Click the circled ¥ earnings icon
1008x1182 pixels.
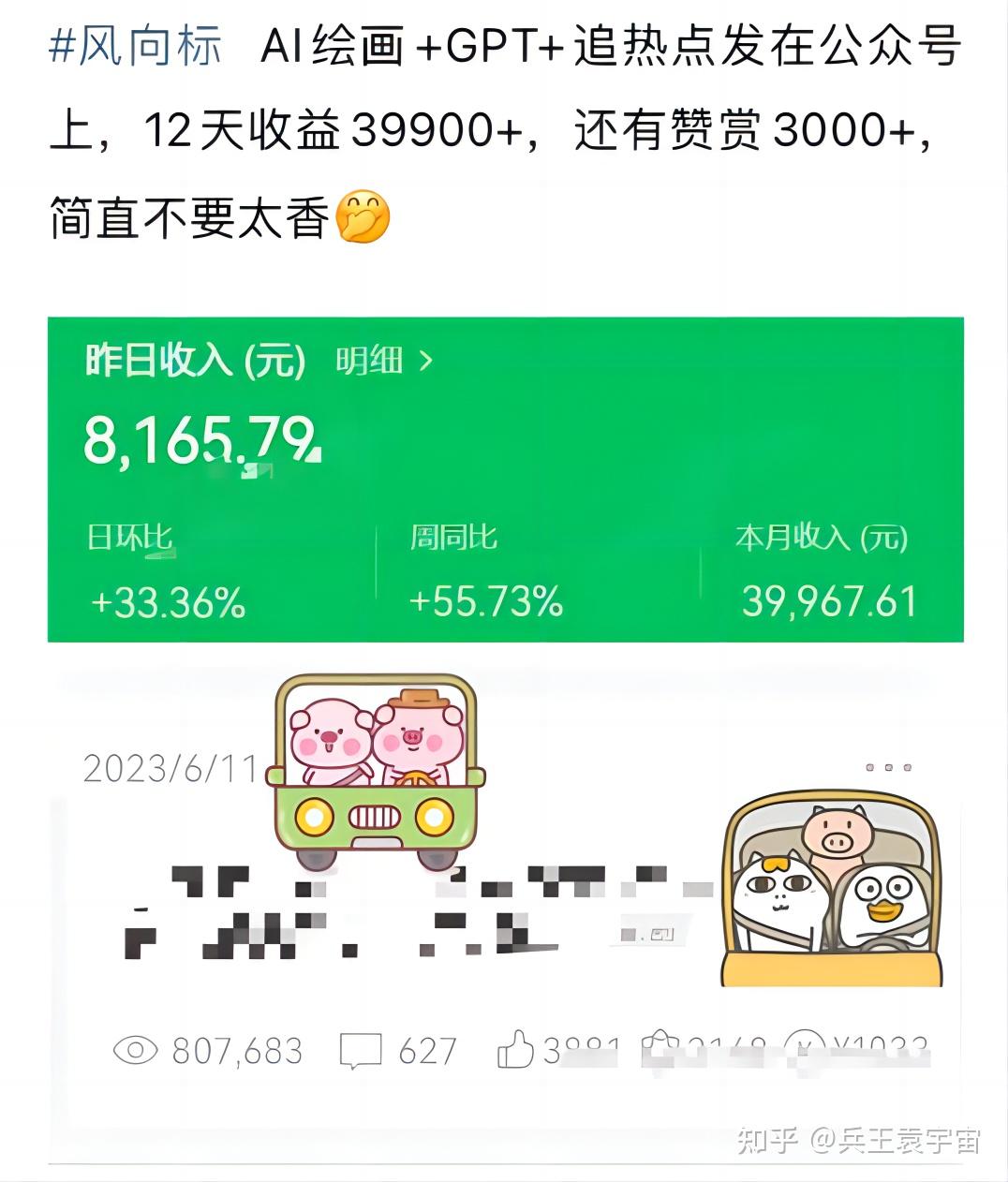[x=806, y=1049]
